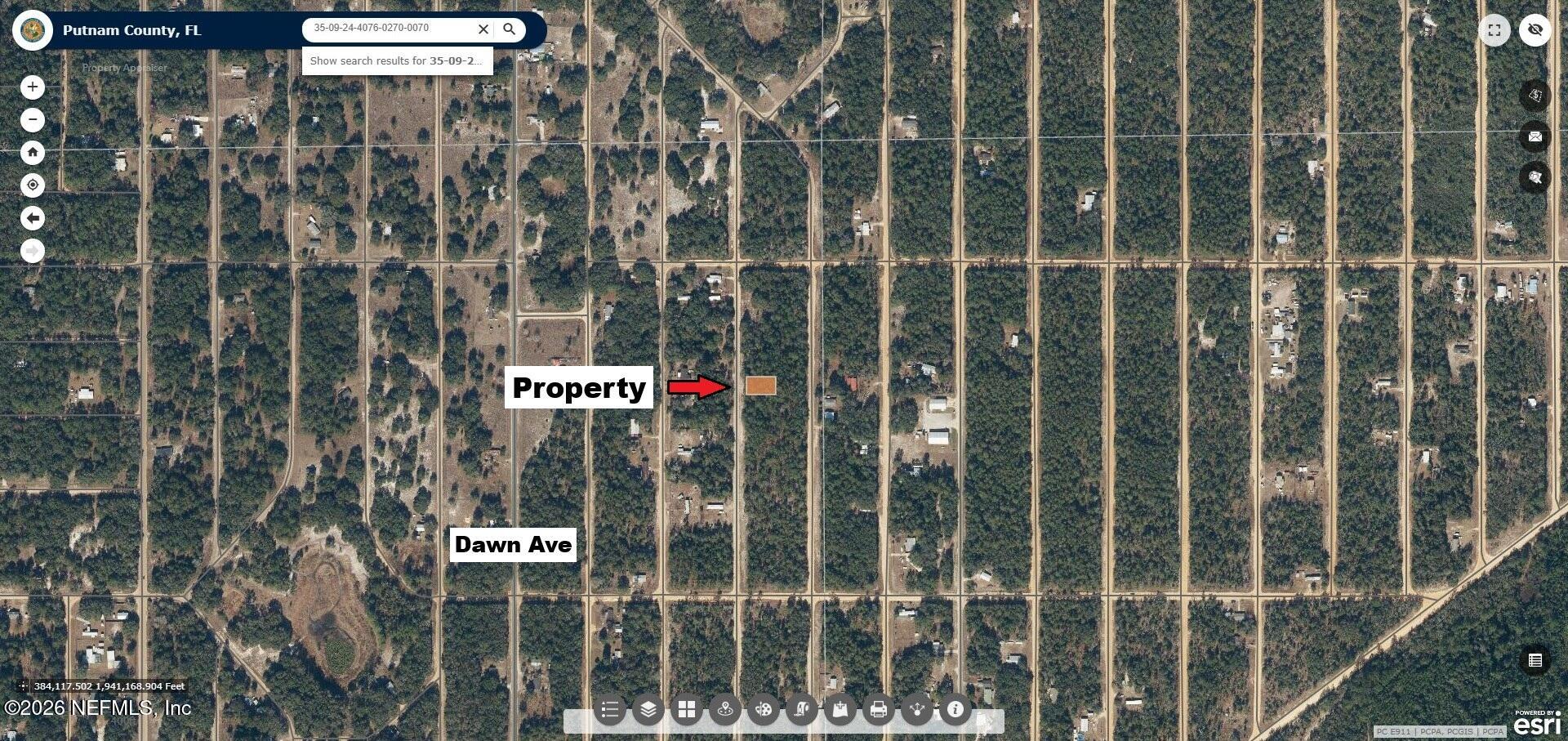
Task: Open the basemap gallery grid
Action: (x=687, y=710)
